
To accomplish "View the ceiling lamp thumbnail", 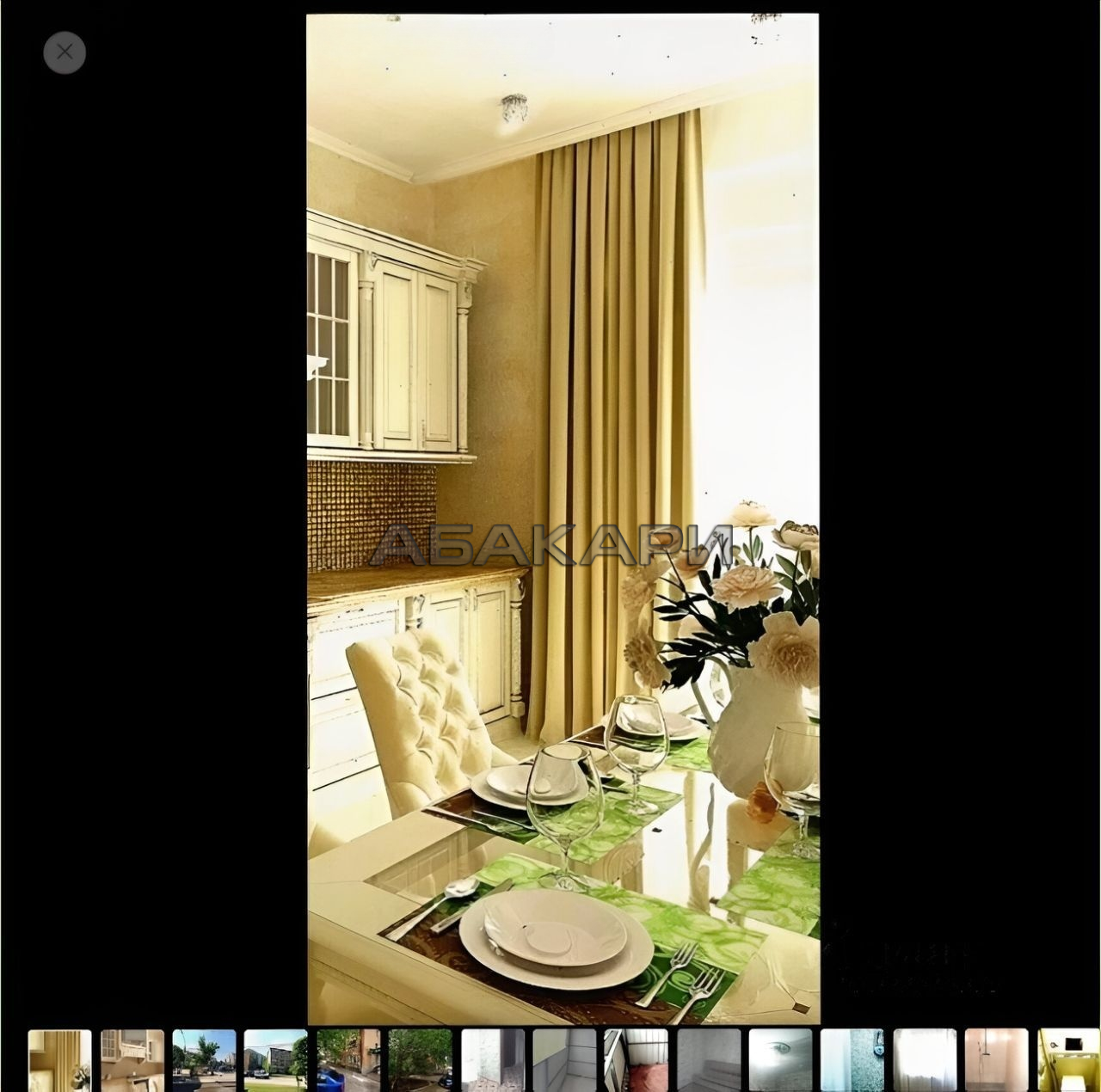I will pos(780,1060).
